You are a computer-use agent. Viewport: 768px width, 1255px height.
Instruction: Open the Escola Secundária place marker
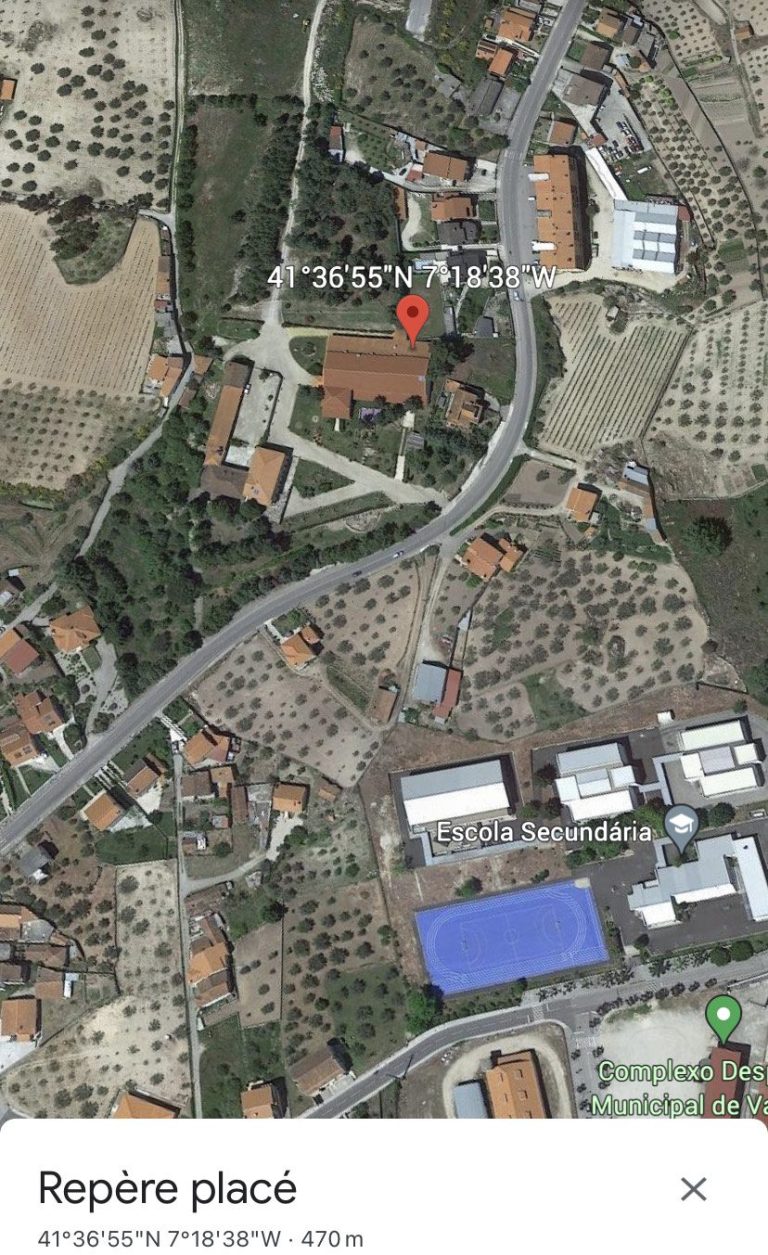pyautogui.click(x=681, y=830)
